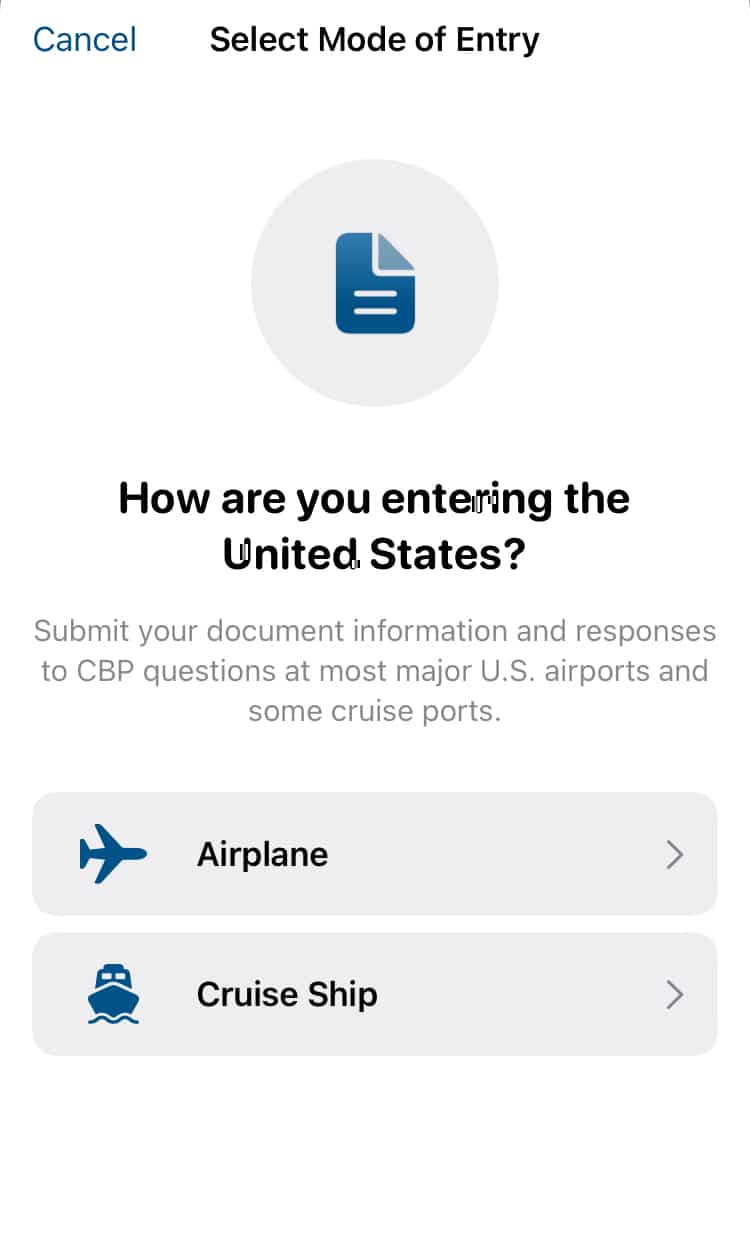Choose Airplane as your mode of entry

pos(375,854)
